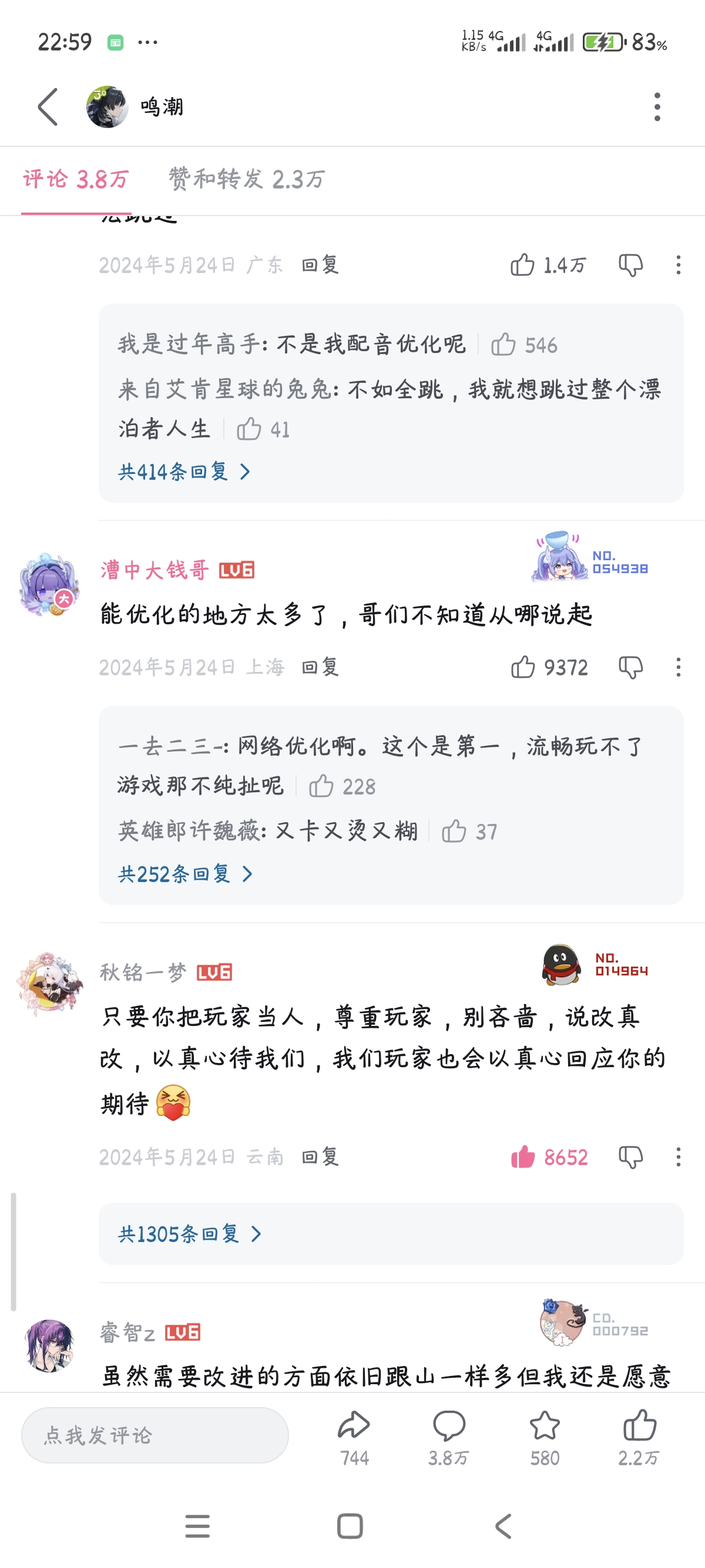The width and height of the screenshot is (705, 1568).
Task: Open more options on 秋铭一梦's comment
Action: tap(678, 1156)
